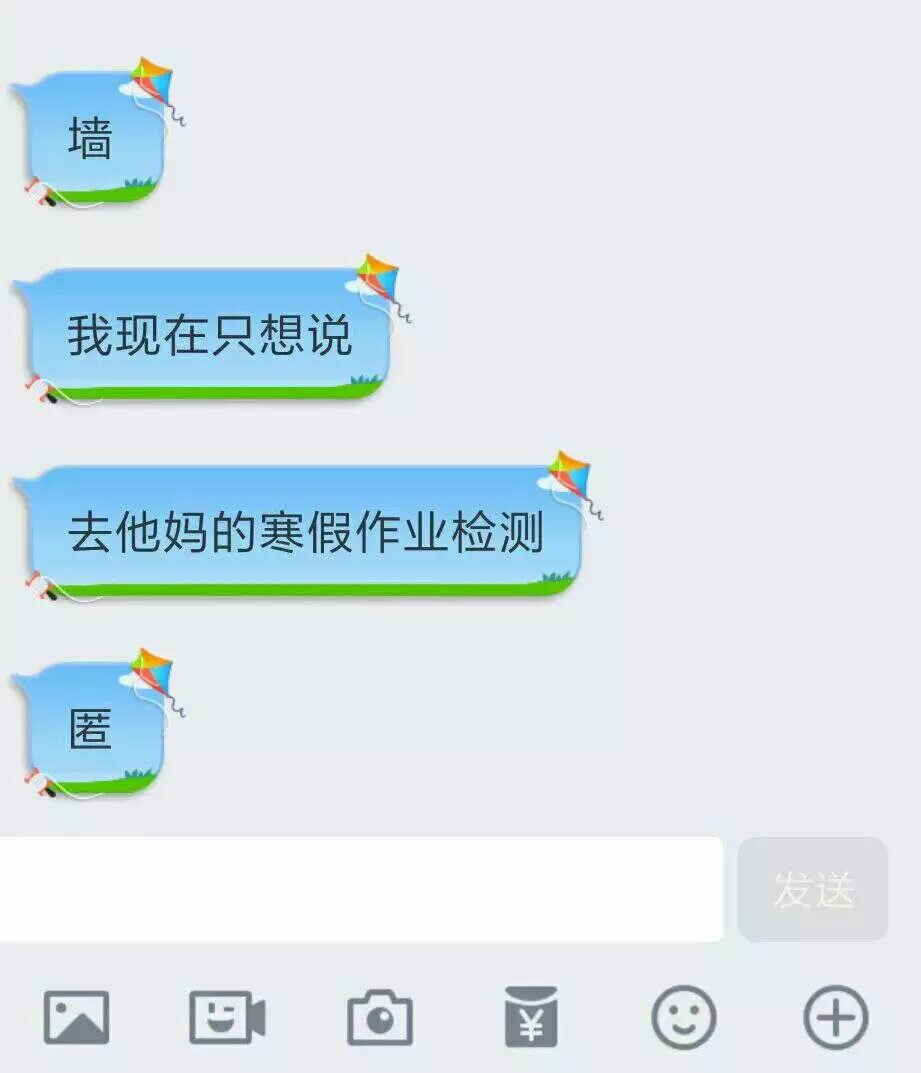Viewport: 921px width, 1073px height.
Task: Expand more options with the plus icon
Action: click(836, 1018)
